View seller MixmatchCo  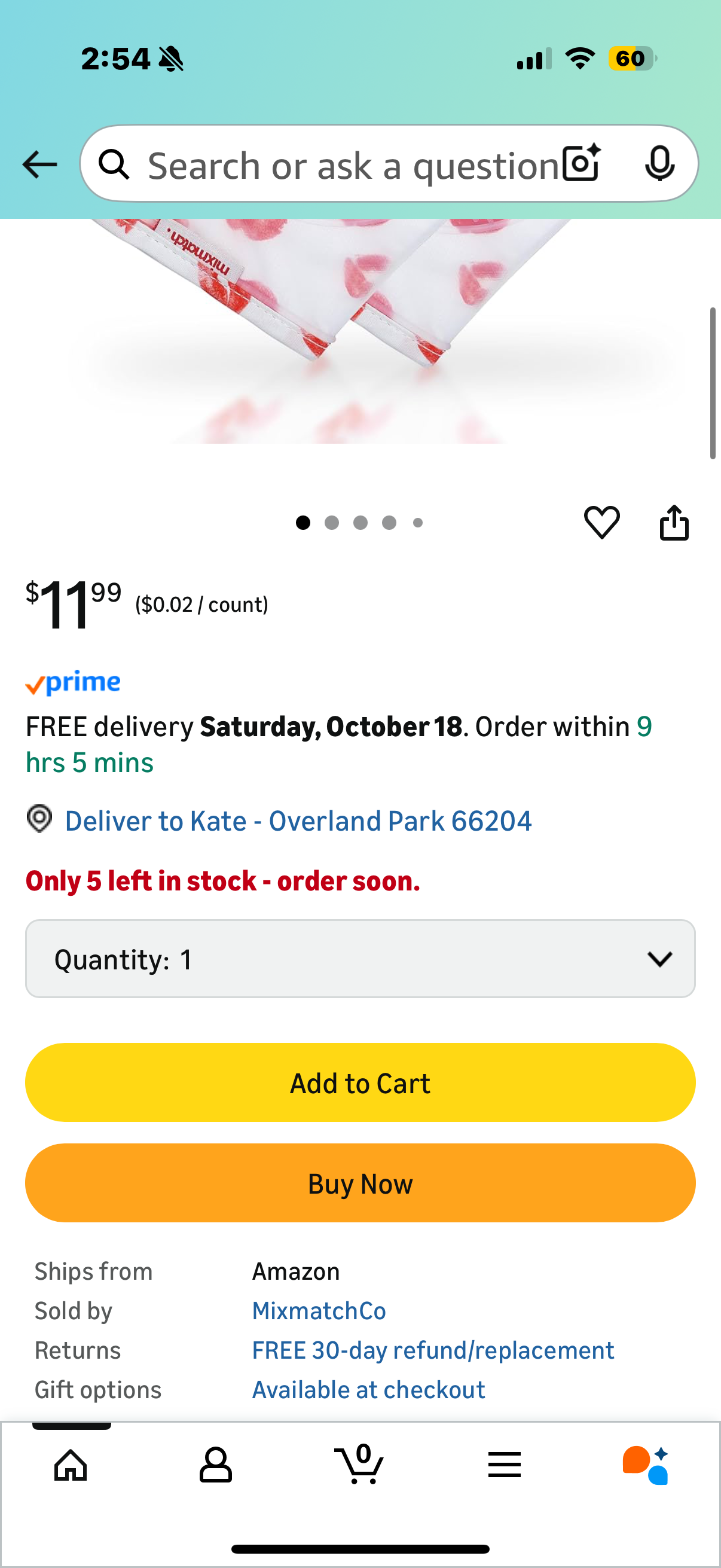pyautogui.click(x=319, y=1310)
